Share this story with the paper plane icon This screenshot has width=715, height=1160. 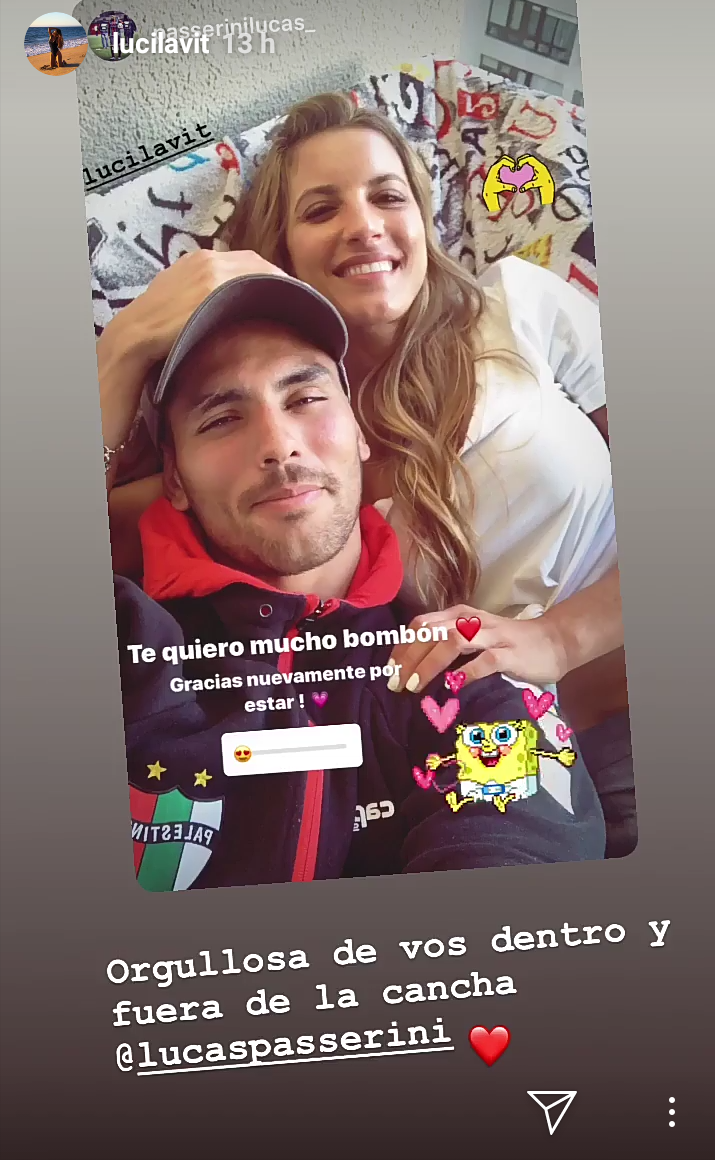[x=551, y=1111]
